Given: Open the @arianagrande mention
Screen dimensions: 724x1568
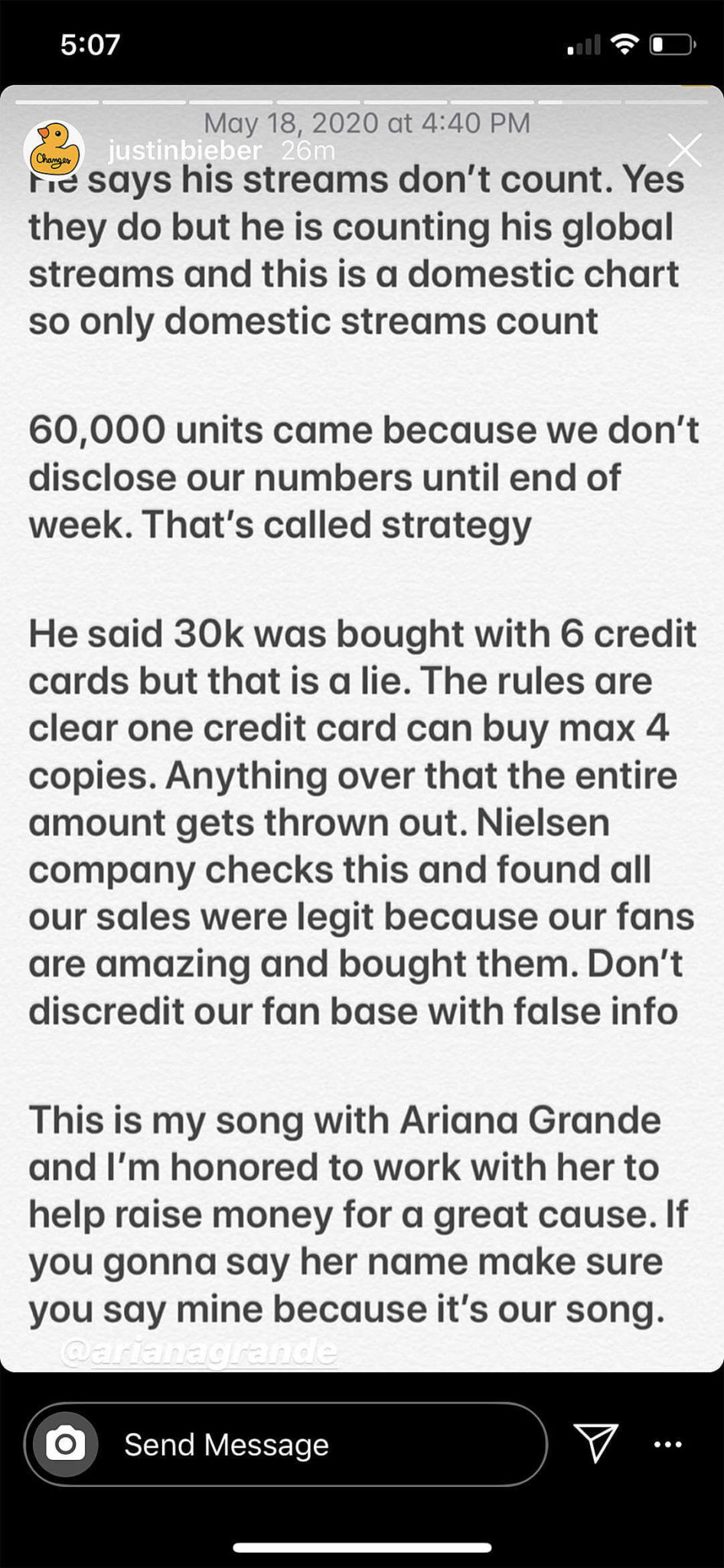Looking at the screenshot, I should (199, 1352).
